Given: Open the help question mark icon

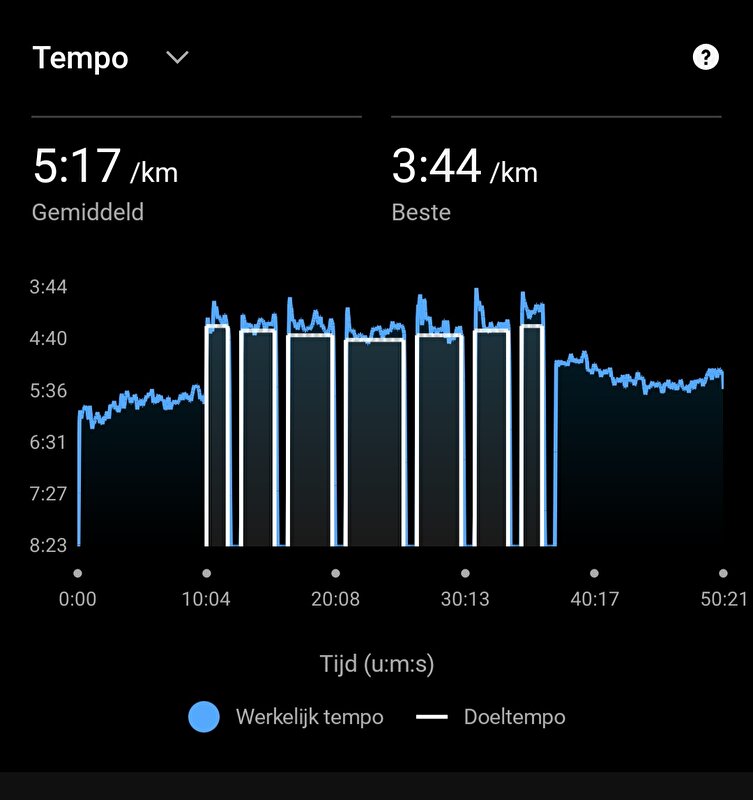Looking at the screenshot, I should (x=706, y=57).
